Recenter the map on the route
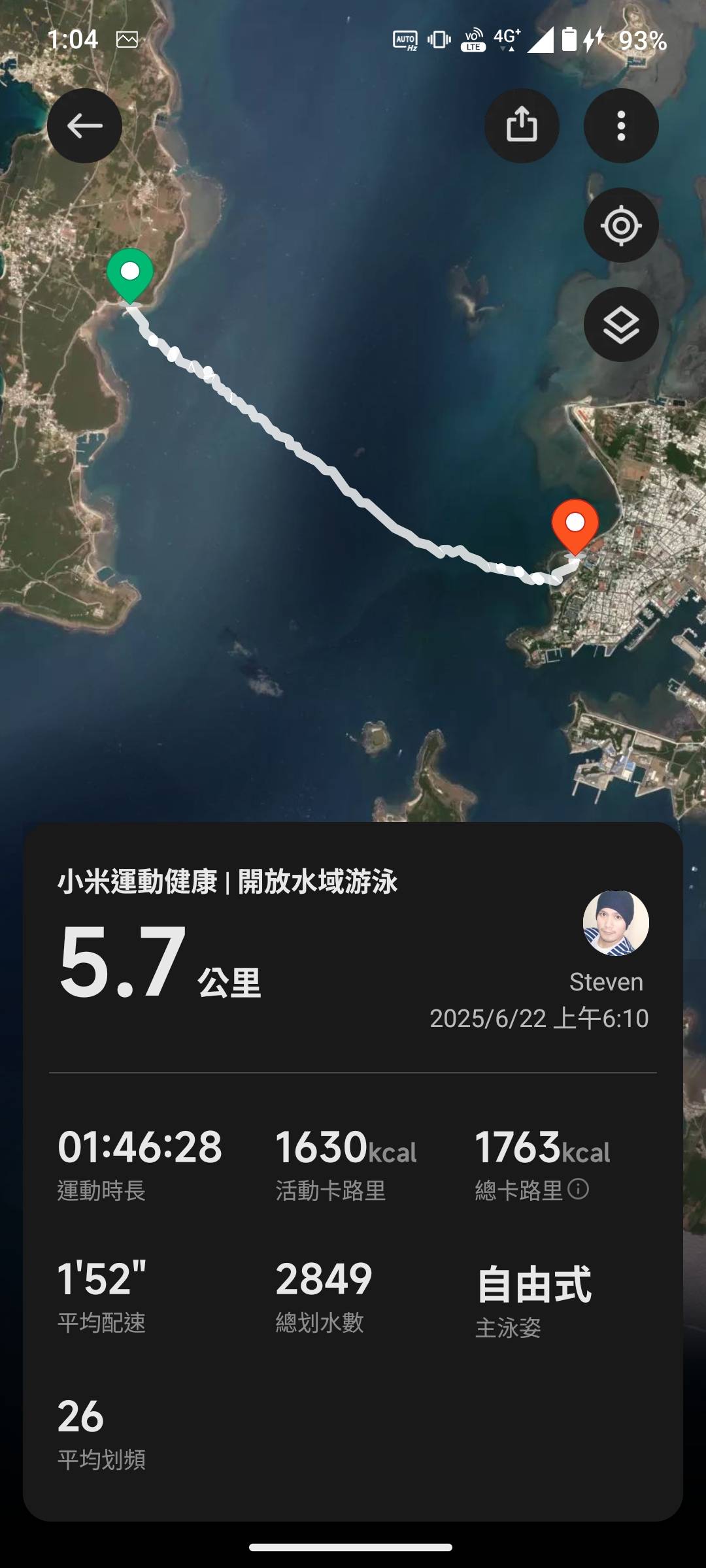This screenshot has width=706, height=1568. (x=621, y=225)
